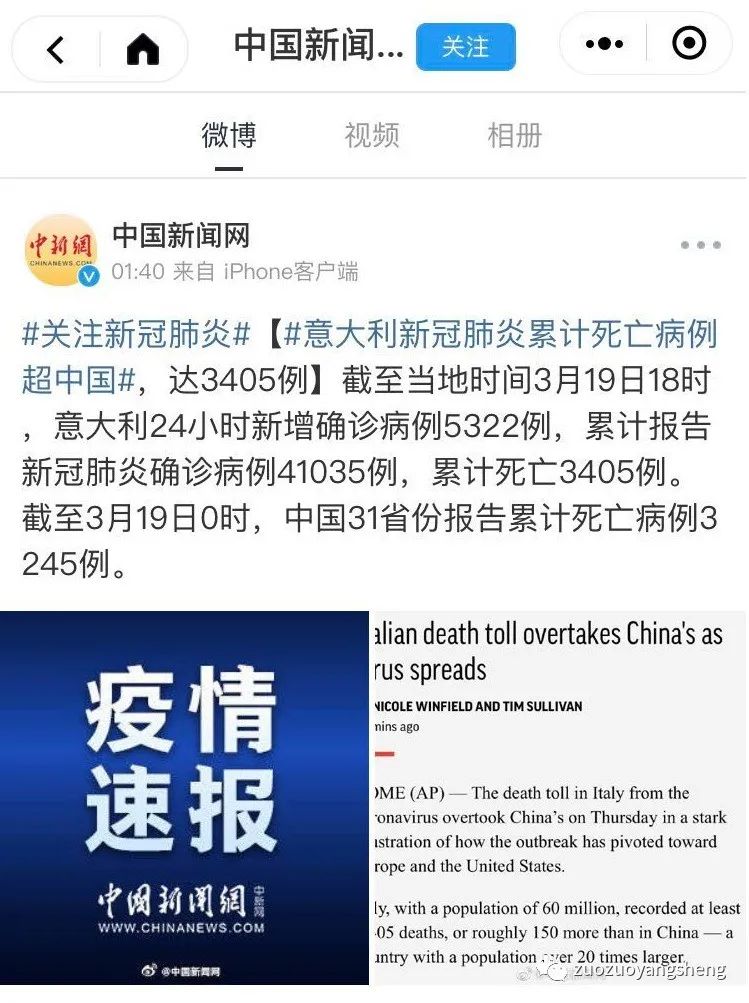The height and width of the screenshot is (1003, 749).
Task: Tap the back arrow to go back
Action: click(54, 48)
